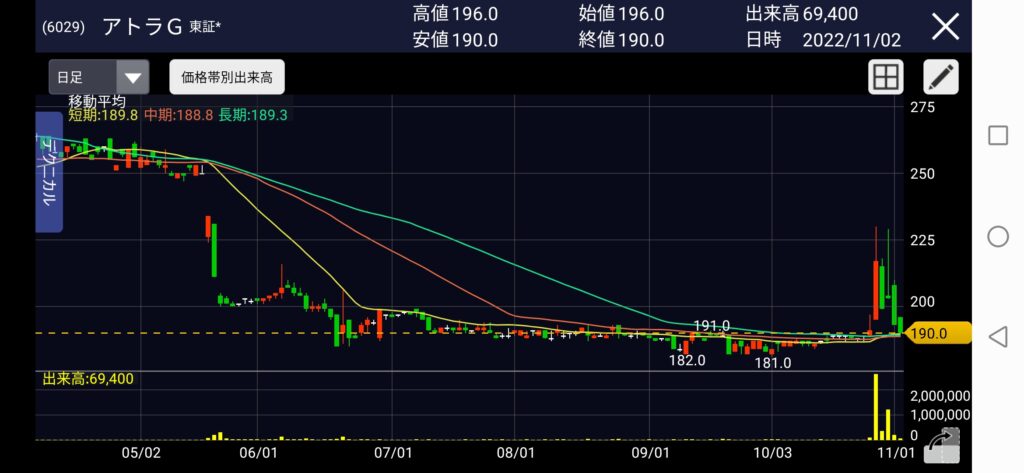The height and width of the screenshot is (473, 1024).
Task: Open recent apps with the square button
Action: [x=997, y=136]
